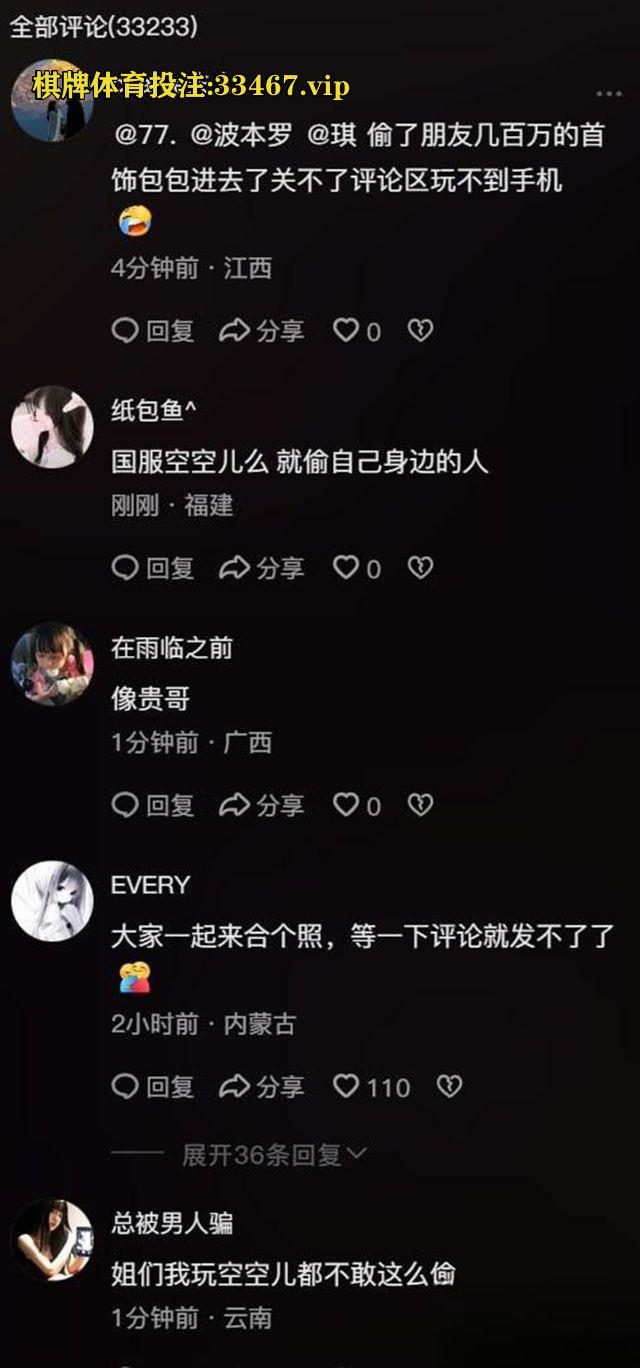Viewport: 640px width, 1368px height.
Task: Reply to 在雨临之前's comment
Action: click(x=153, y=805)
